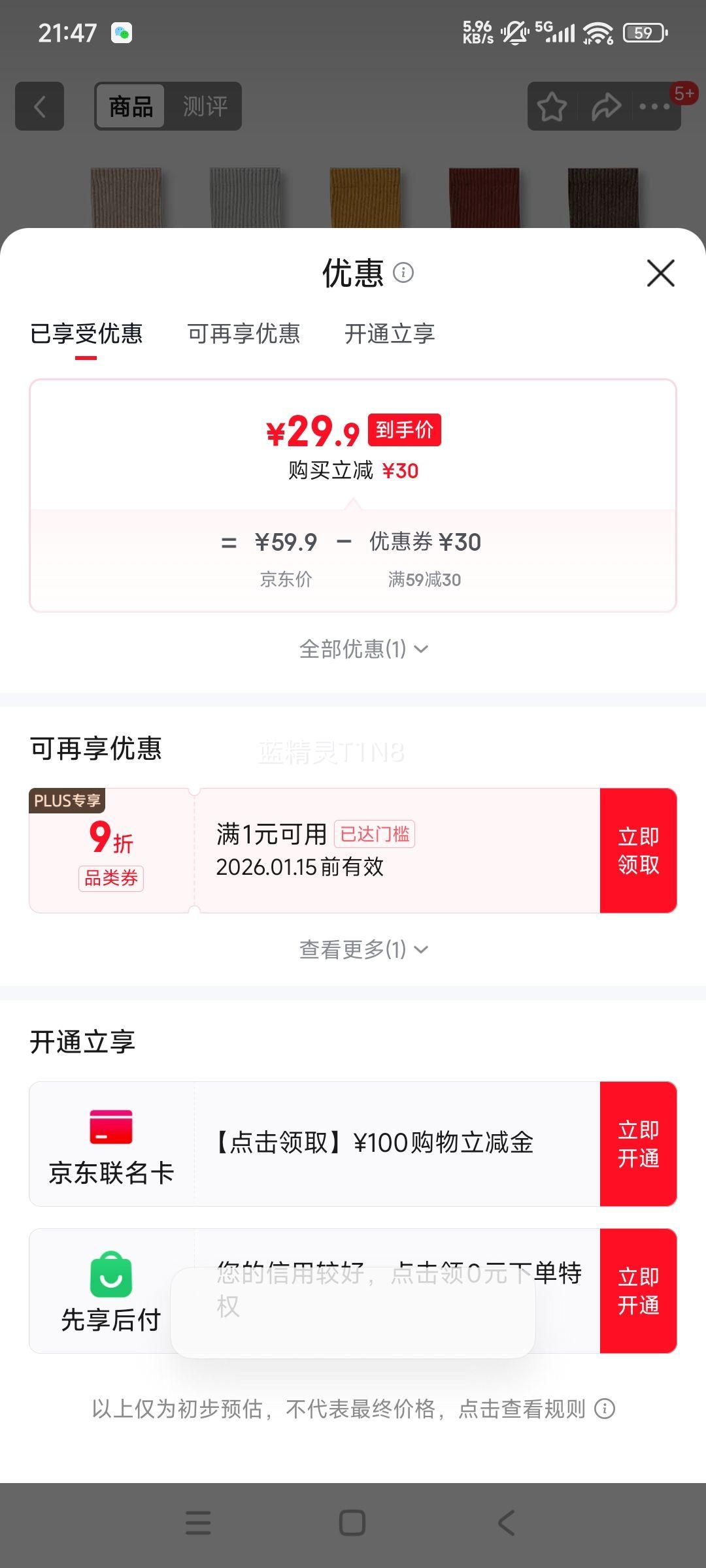Tap 立即开通 next to 京东联名卡
The height and width of the screenshot is (1568, 706).
pos(639,1143)
